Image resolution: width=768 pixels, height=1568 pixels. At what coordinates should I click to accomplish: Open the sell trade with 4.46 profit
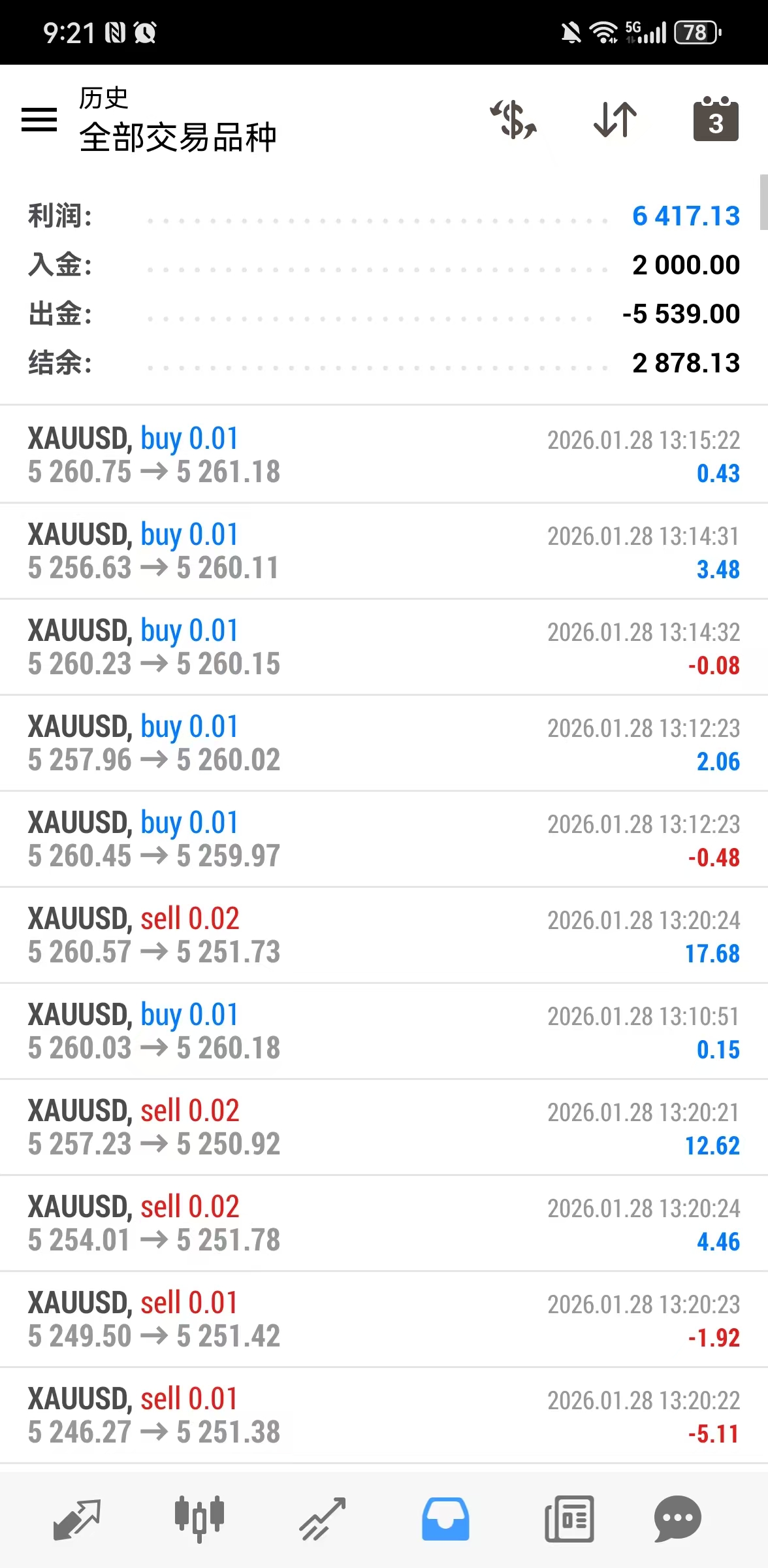(x=384, y=1223)
